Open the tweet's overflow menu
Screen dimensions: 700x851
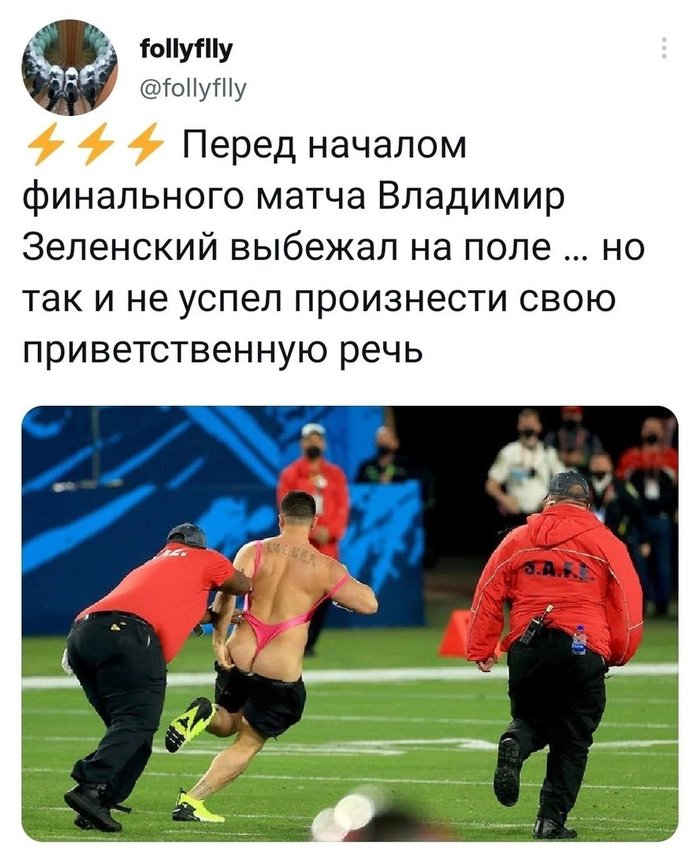point(664,48)
